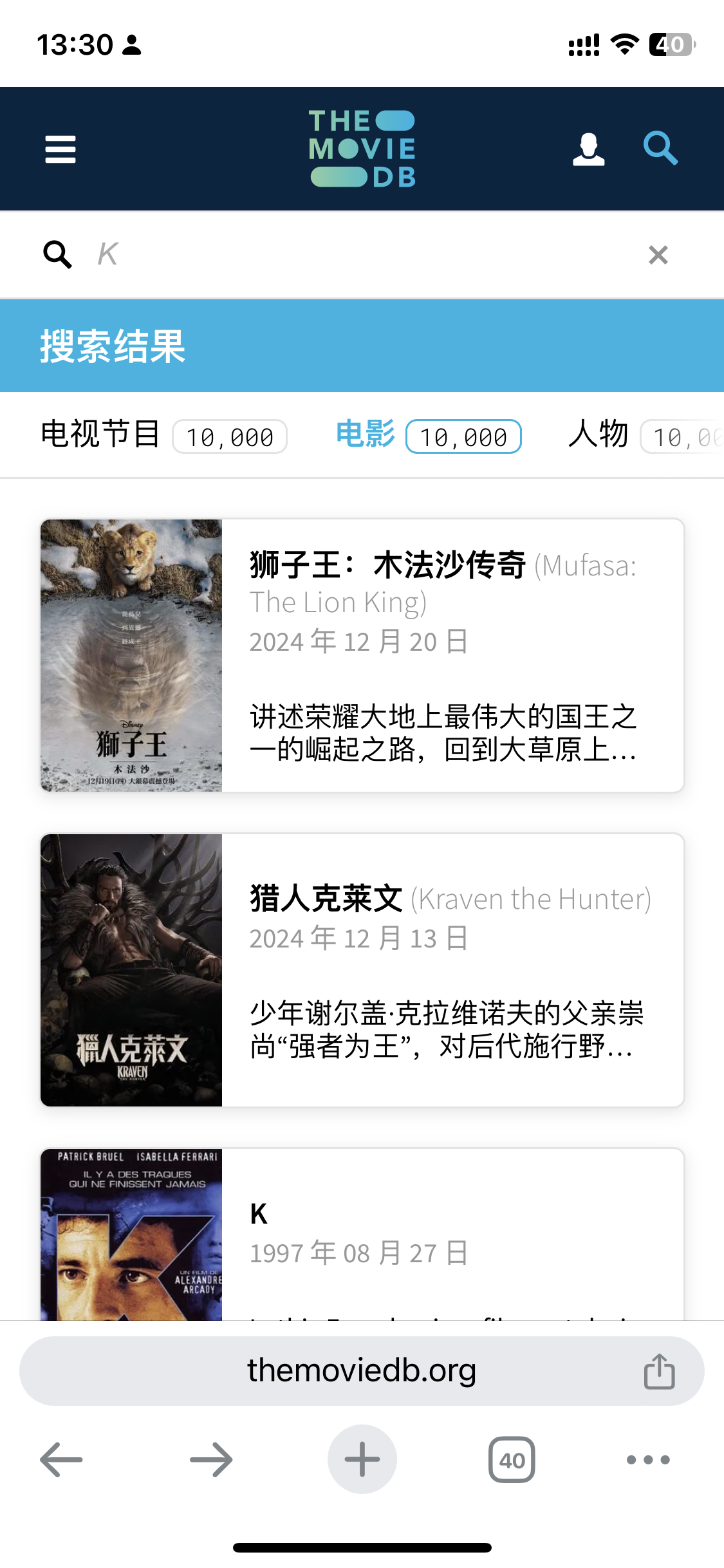The width and height of the screenshot is (724, 1568).
Task: Share this page from address bar
Action: click(x=659, y=1371)
